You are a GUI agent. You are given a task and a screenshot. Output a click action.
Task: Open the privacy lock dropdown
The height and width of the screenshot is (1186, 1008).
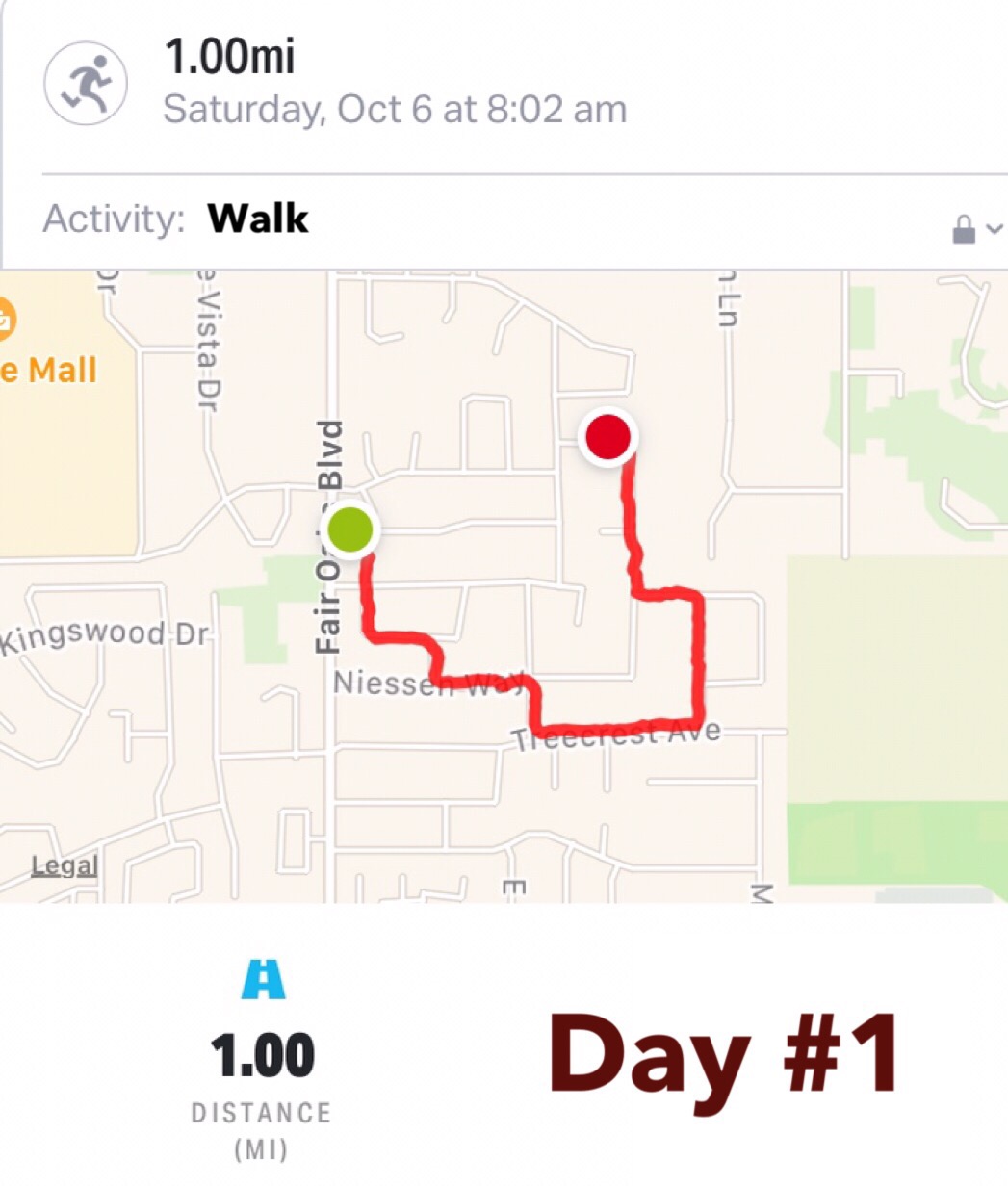click(975, 229)
